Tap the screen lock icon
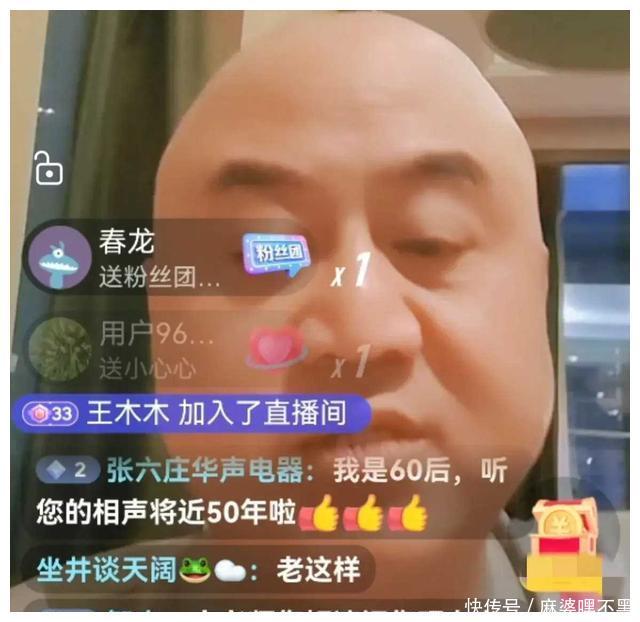Screen dimensions: 640x622 pyautogui.click(x=47, y=168)
